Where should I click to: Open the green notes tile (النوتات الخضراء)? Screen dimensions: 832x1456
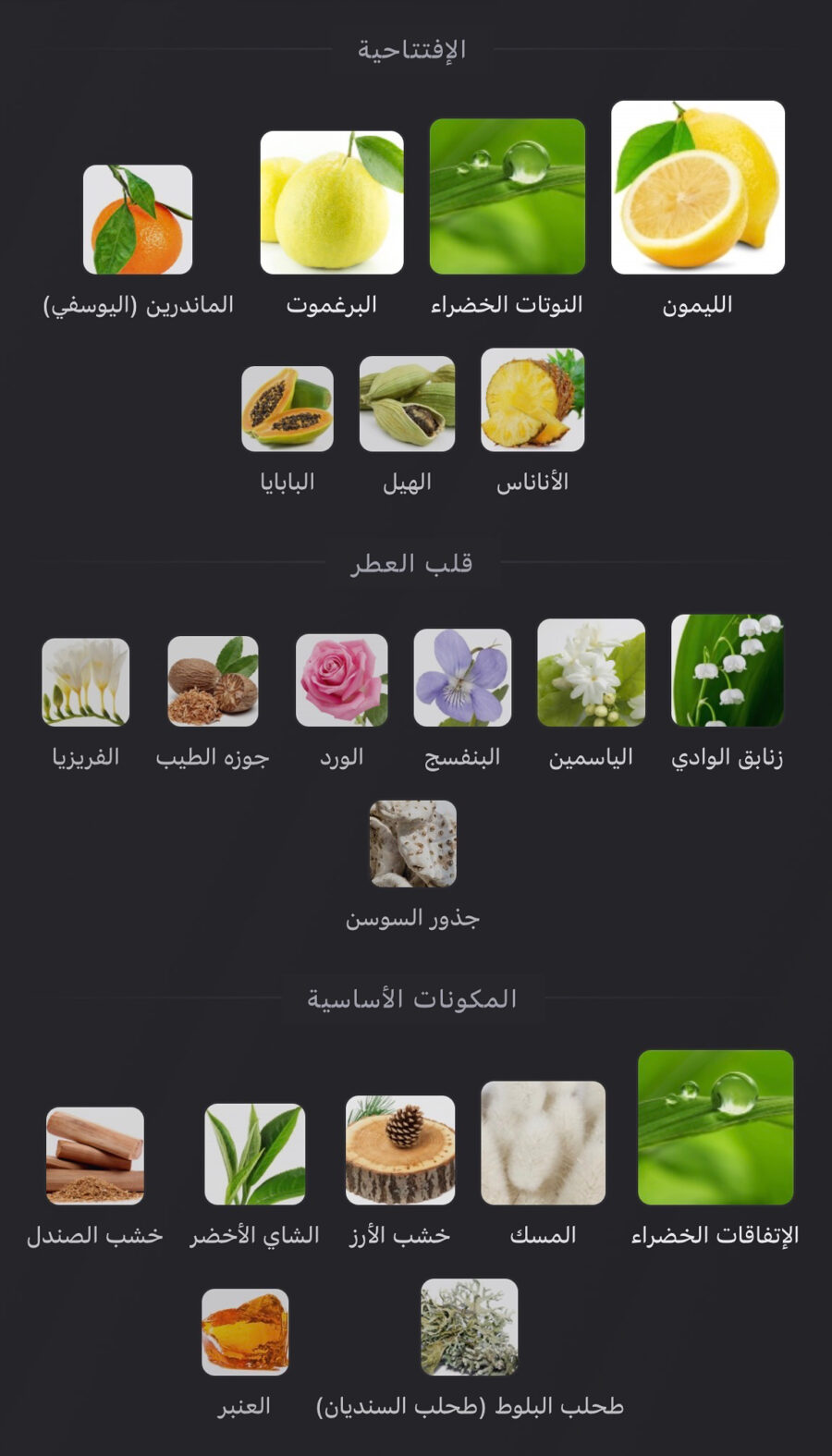tap(508, 196)
